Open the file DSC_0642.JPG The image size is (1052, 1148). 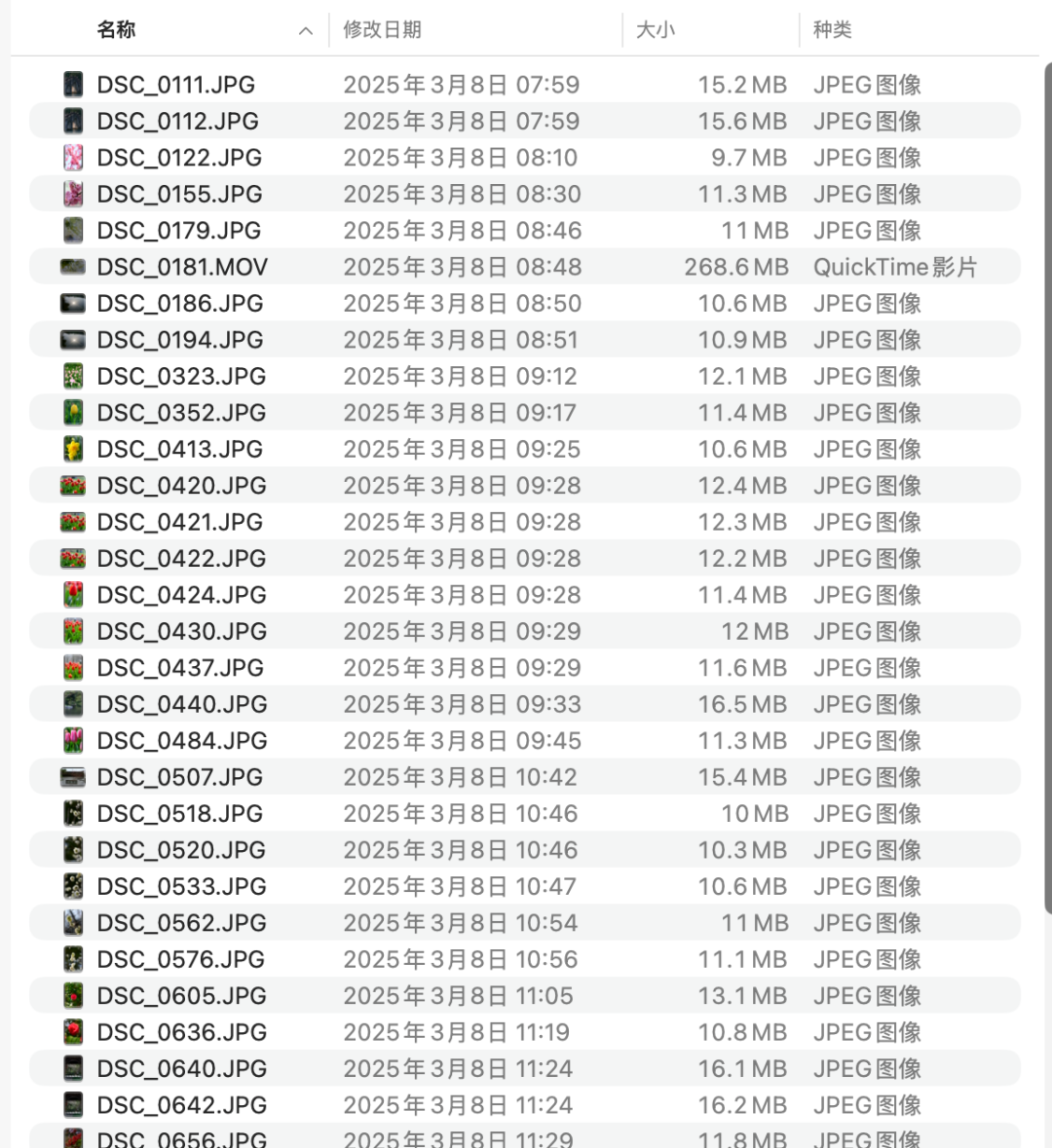[x=181, y=1105]
